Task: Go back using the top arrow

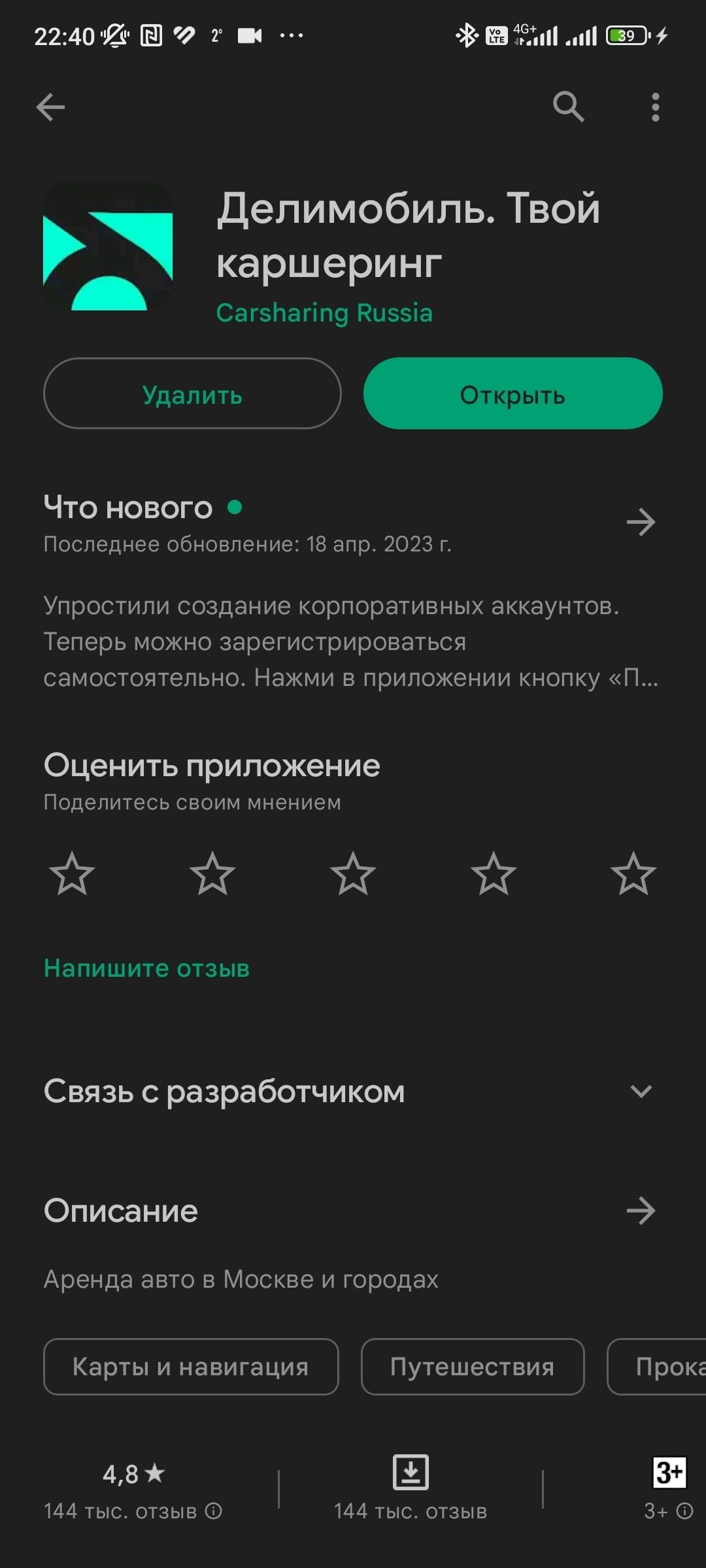Action: click(x=50, y=107)
